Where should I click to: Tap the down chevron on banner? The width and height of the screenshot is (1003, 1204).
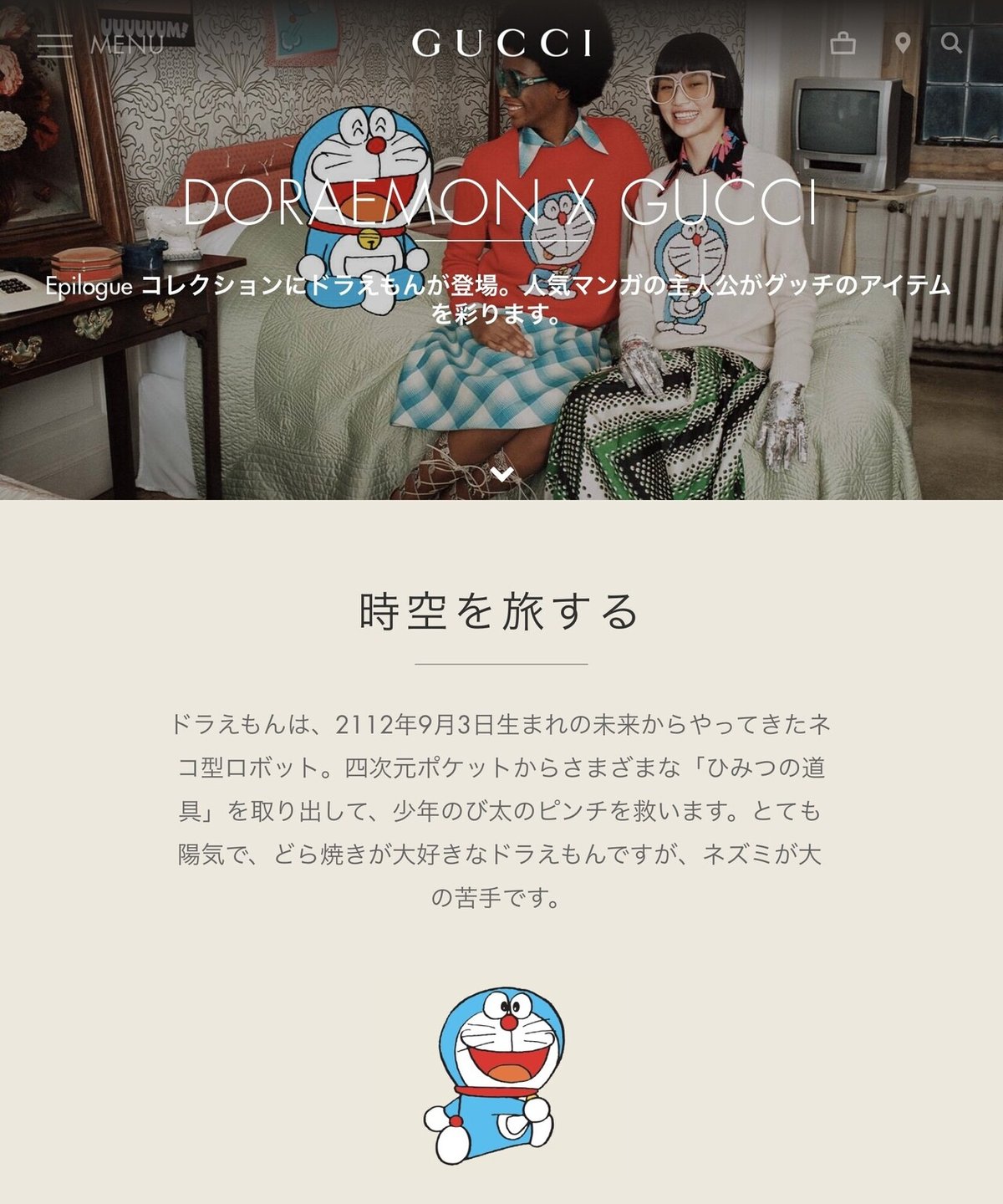[502, 474]
